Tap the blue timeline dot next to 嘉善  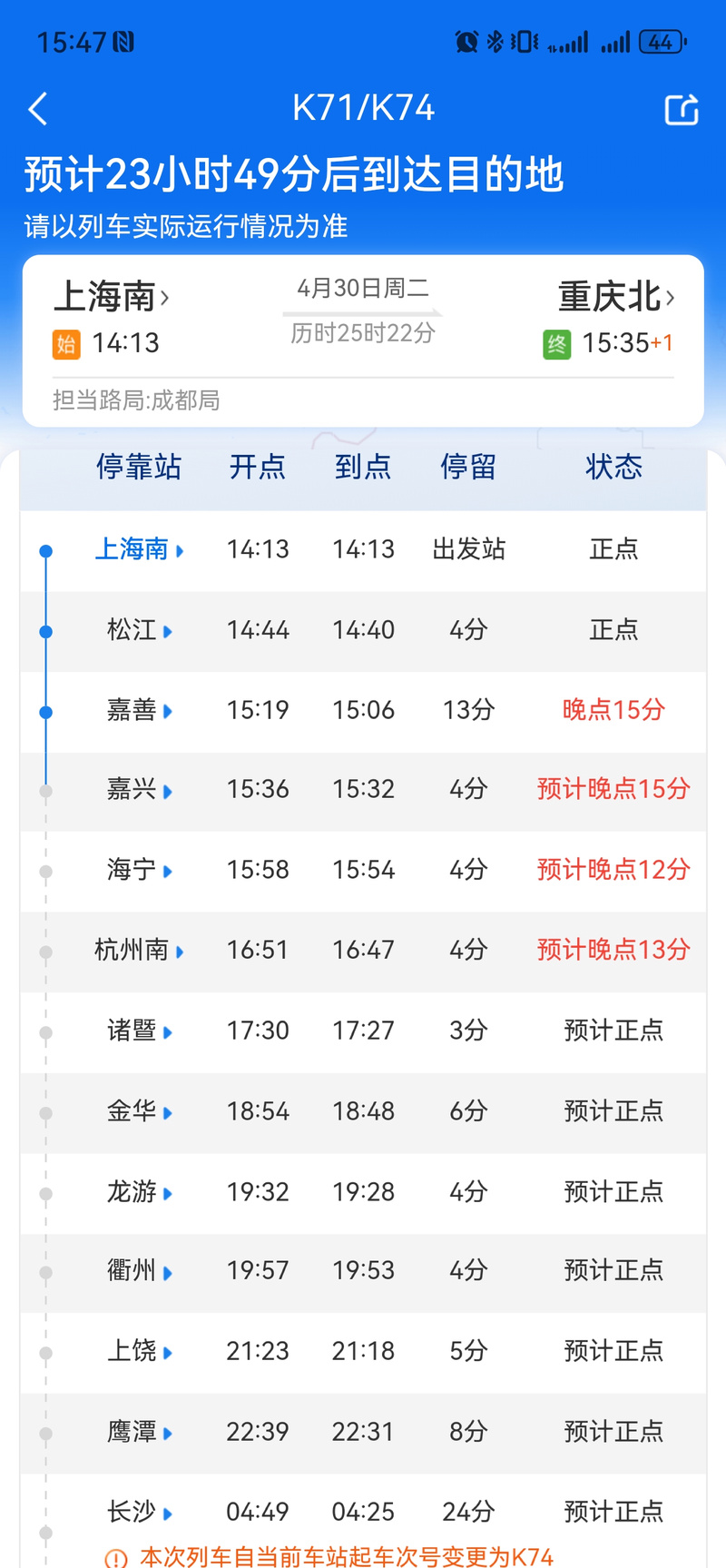pyautogui.click(x=45, y=711)
